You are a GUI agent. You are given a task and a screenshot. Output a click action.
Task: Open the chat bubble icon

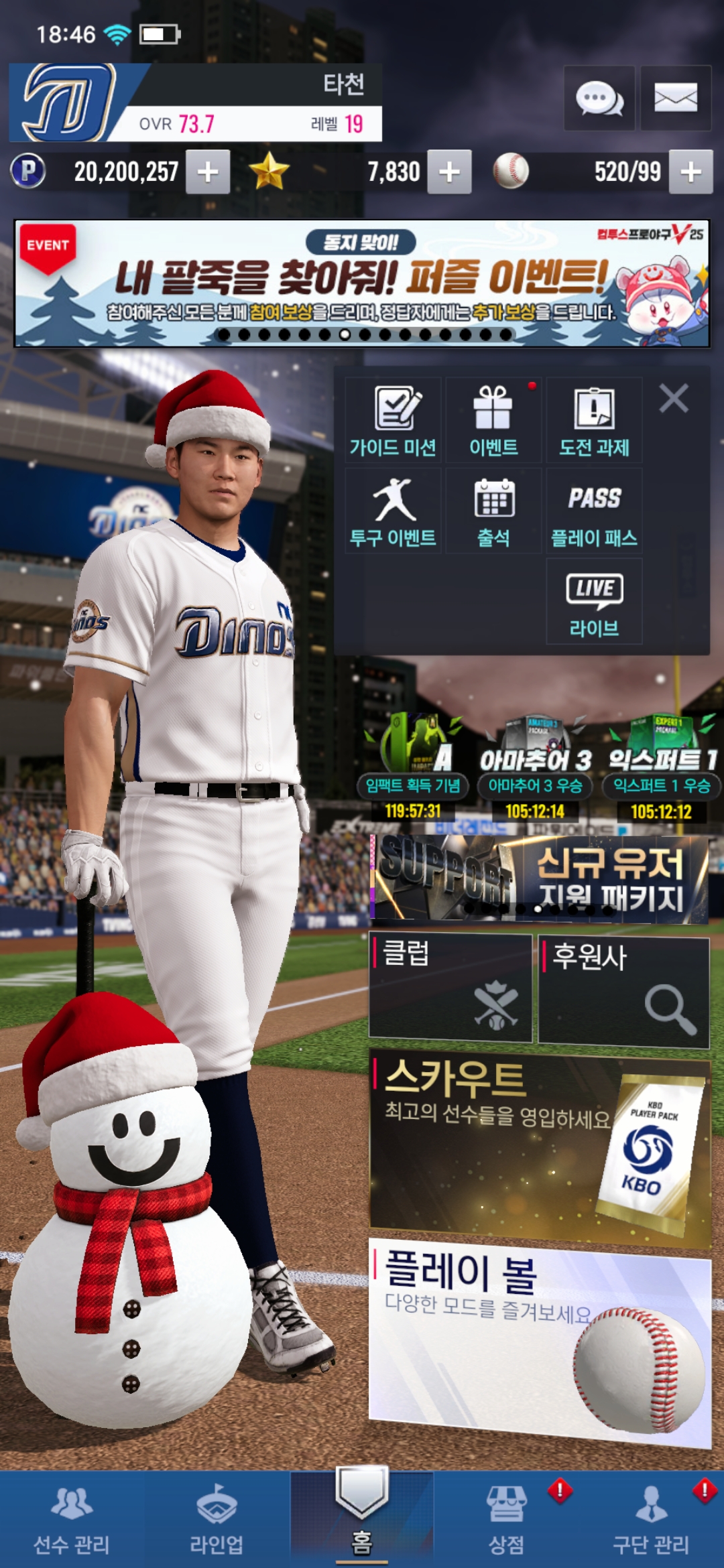click(599, 99)
